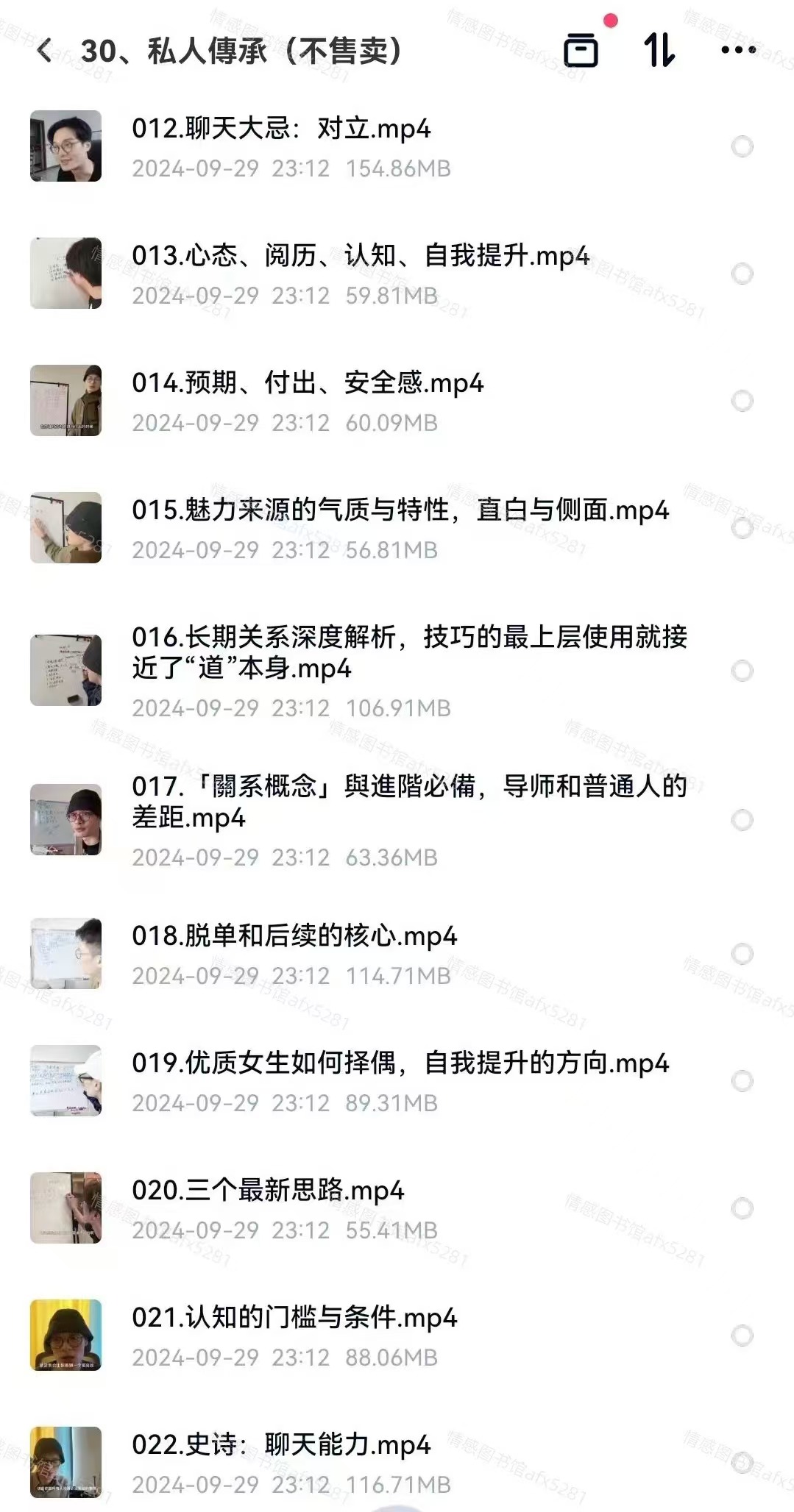
Task: Select checkbox beside 015.魅力来源的气质与特性
Action: [742, 527]
